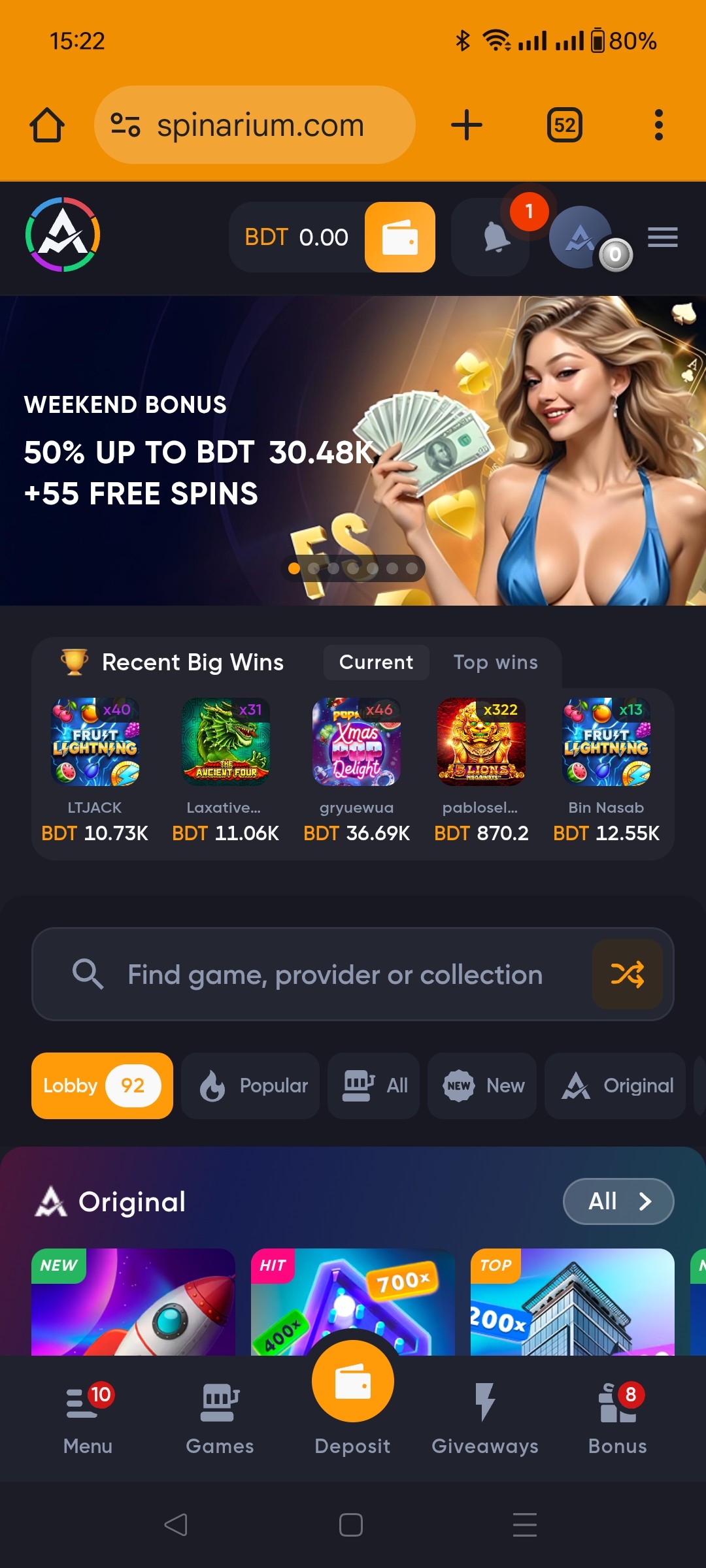Open the profile avatar
The height and width of the screenshot is (1568, 706).
[580, 237]
